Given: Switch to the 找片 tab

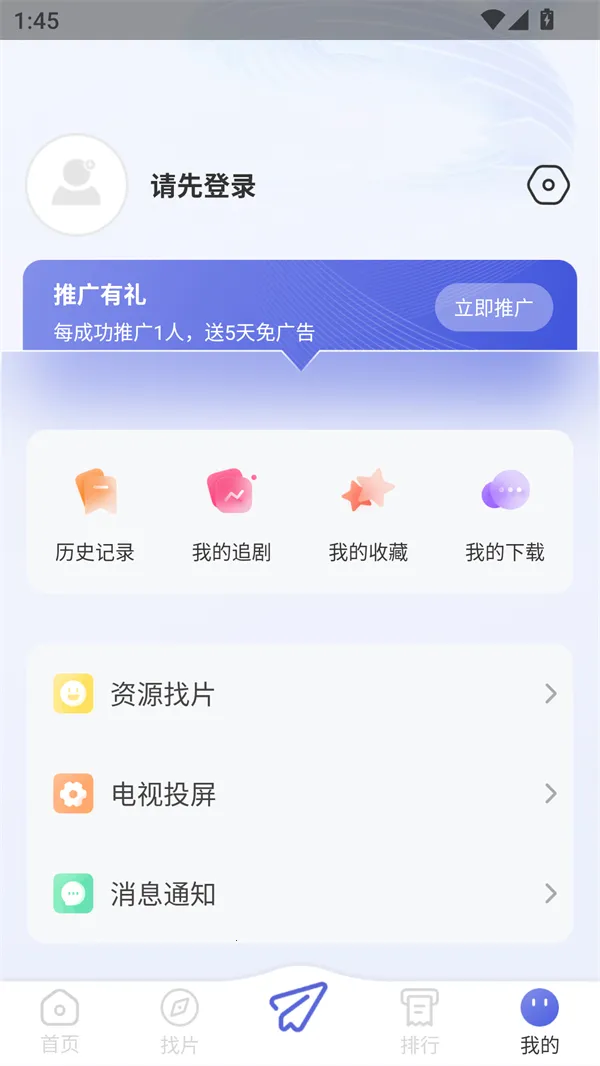Looking at the screenshot, I should (180, 1022).
